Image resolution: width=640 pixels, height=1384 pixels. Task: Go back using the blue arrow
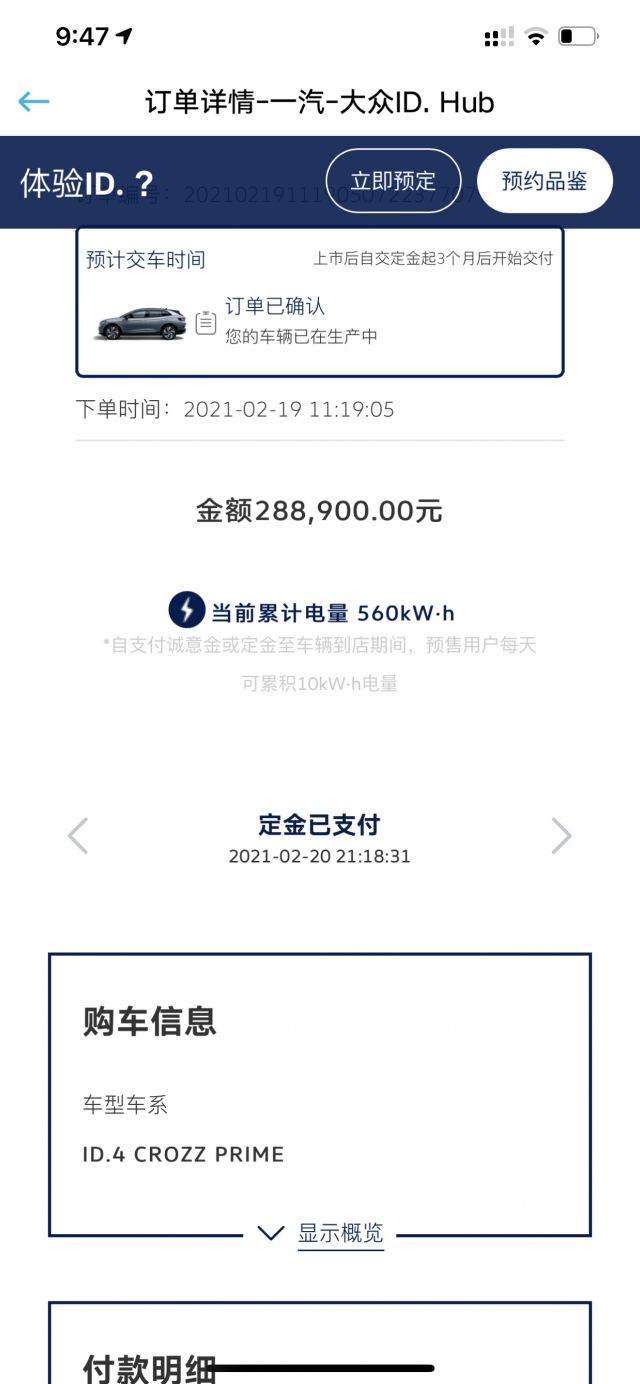point(34,101)
